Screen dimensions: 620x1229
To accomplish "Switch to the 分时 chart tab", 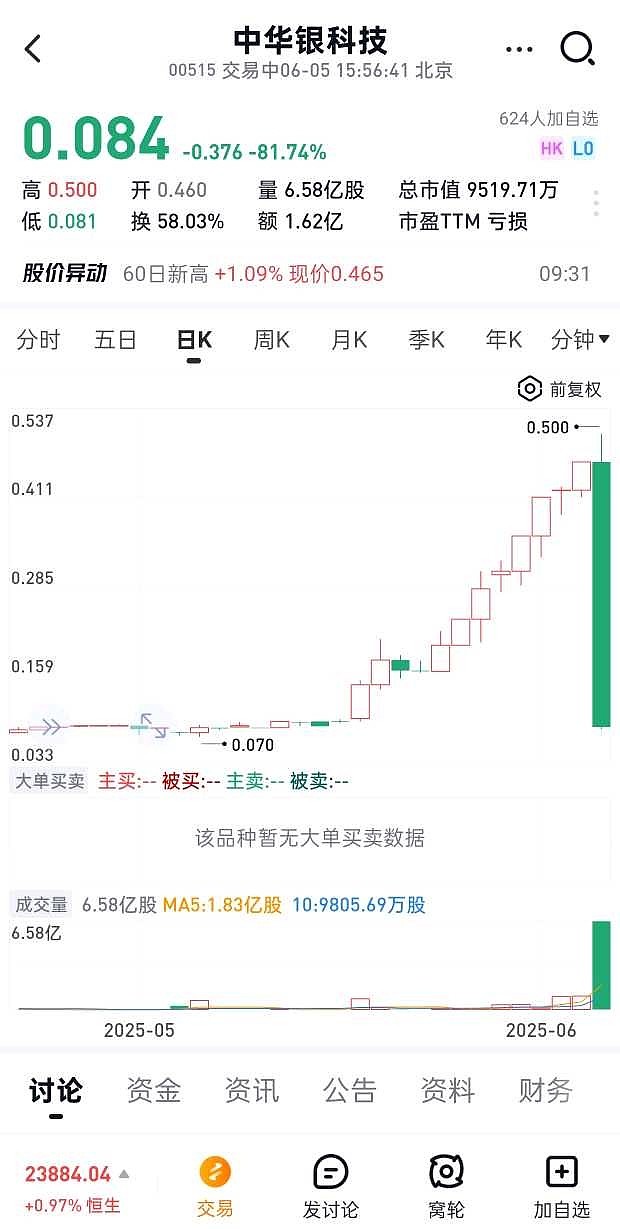I will point(38,340).
